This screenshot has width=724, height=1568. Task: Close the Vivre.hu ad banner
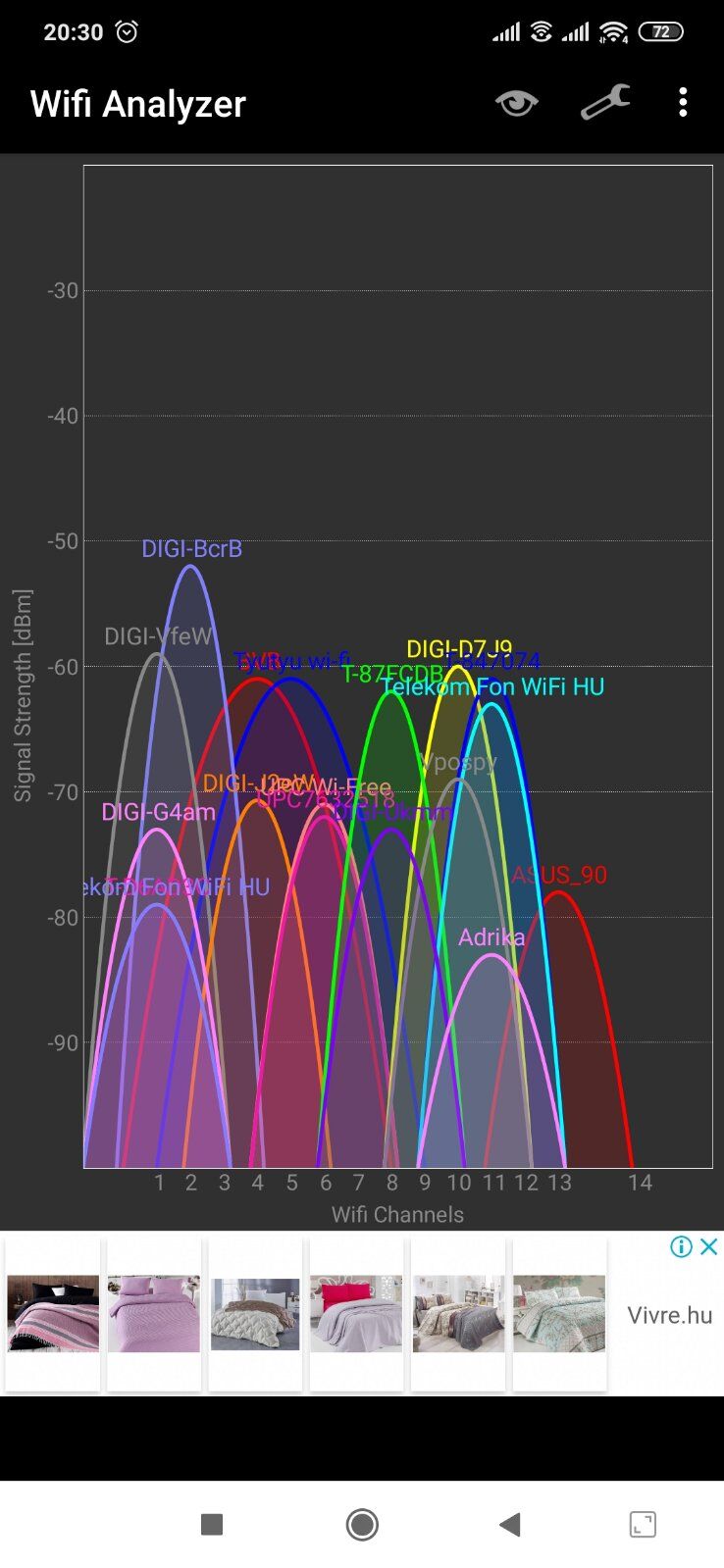tap(709, 1246)
